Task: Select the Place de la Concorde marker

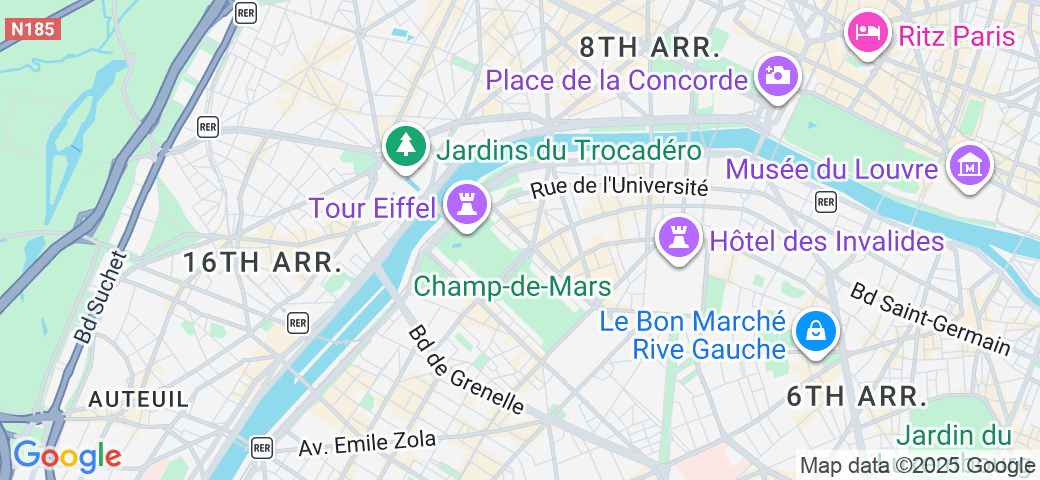Action: (776, 76)
